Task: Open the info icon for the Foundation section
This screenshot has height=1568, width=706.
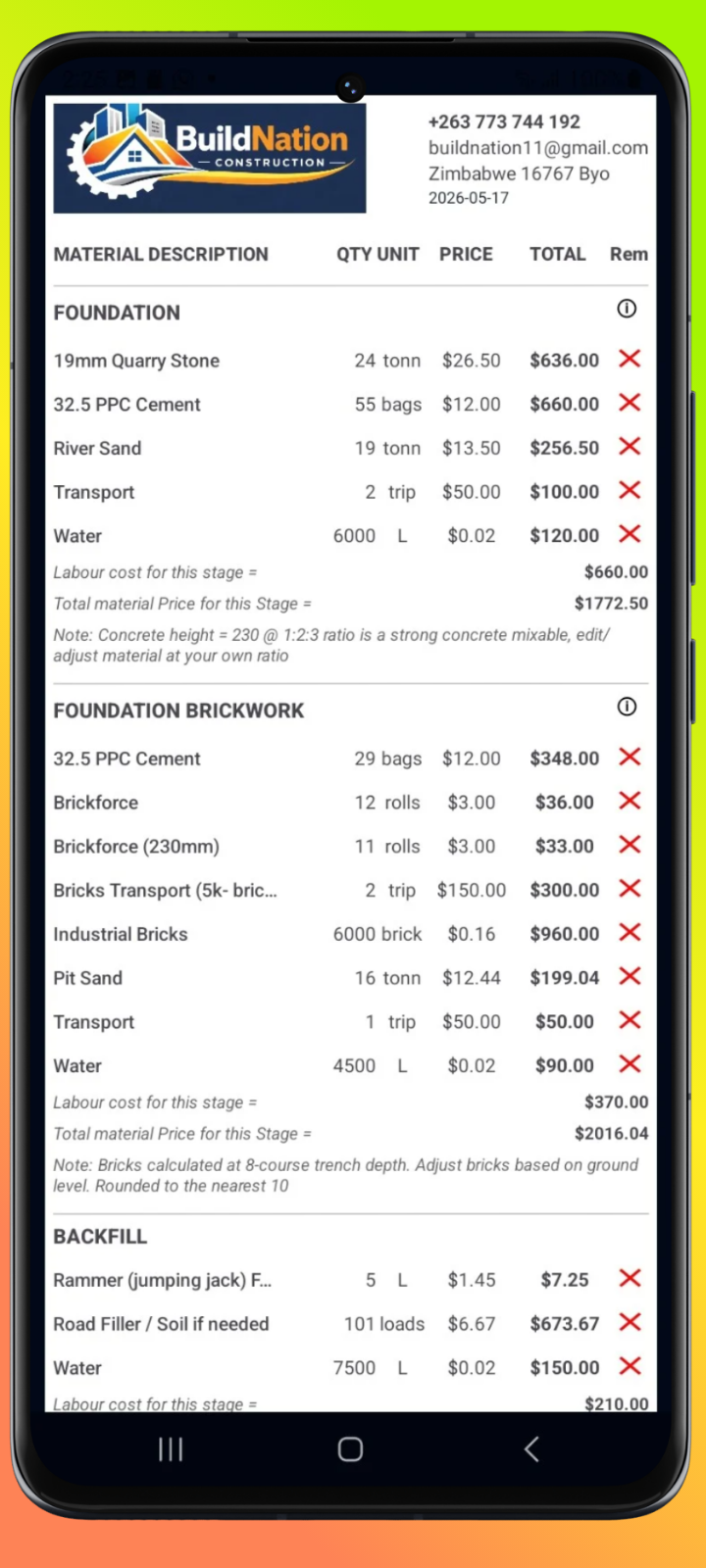Action: [x=627, y=309]
